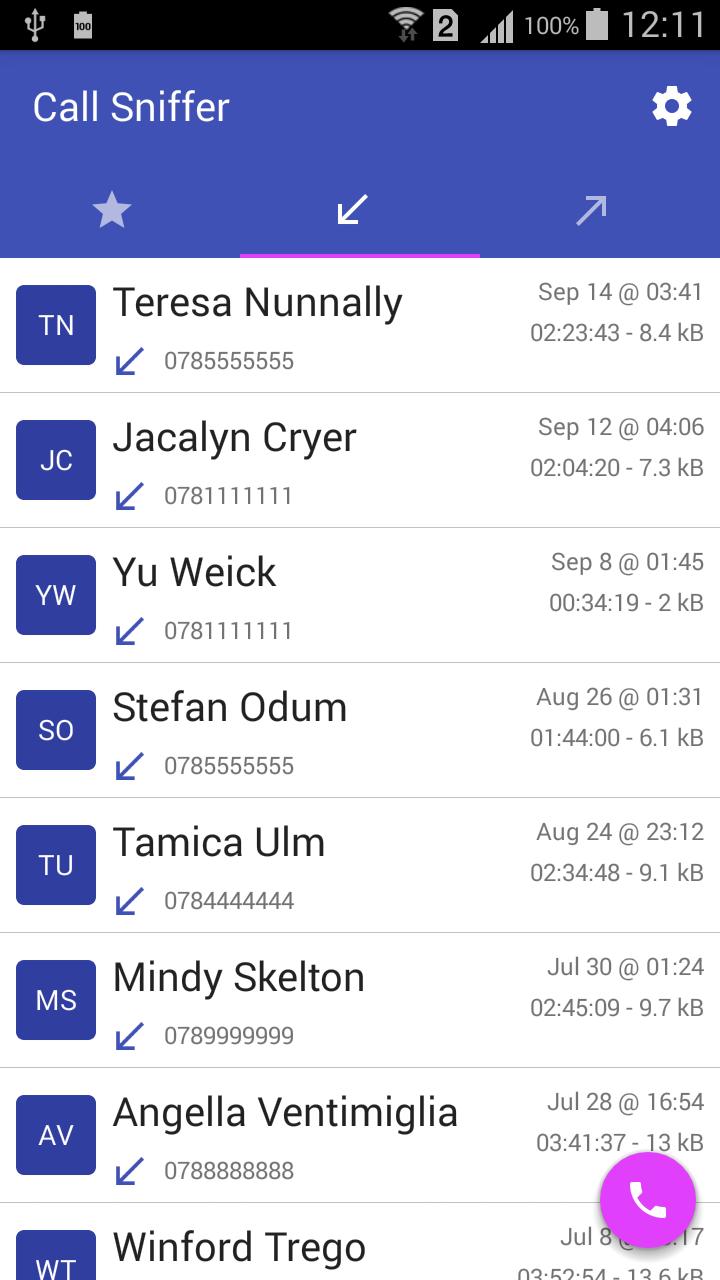This screenshot has width=720, height=1280.
Task: Tap the pink phone floating button
Action: [647, 1200]
